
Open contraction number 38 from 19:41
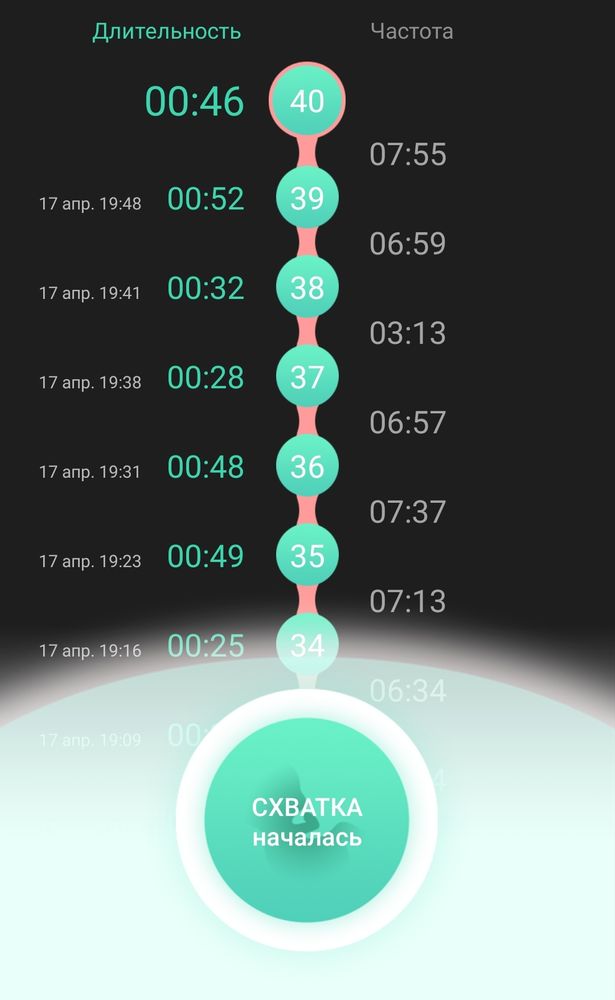click(x=307, y=288)
